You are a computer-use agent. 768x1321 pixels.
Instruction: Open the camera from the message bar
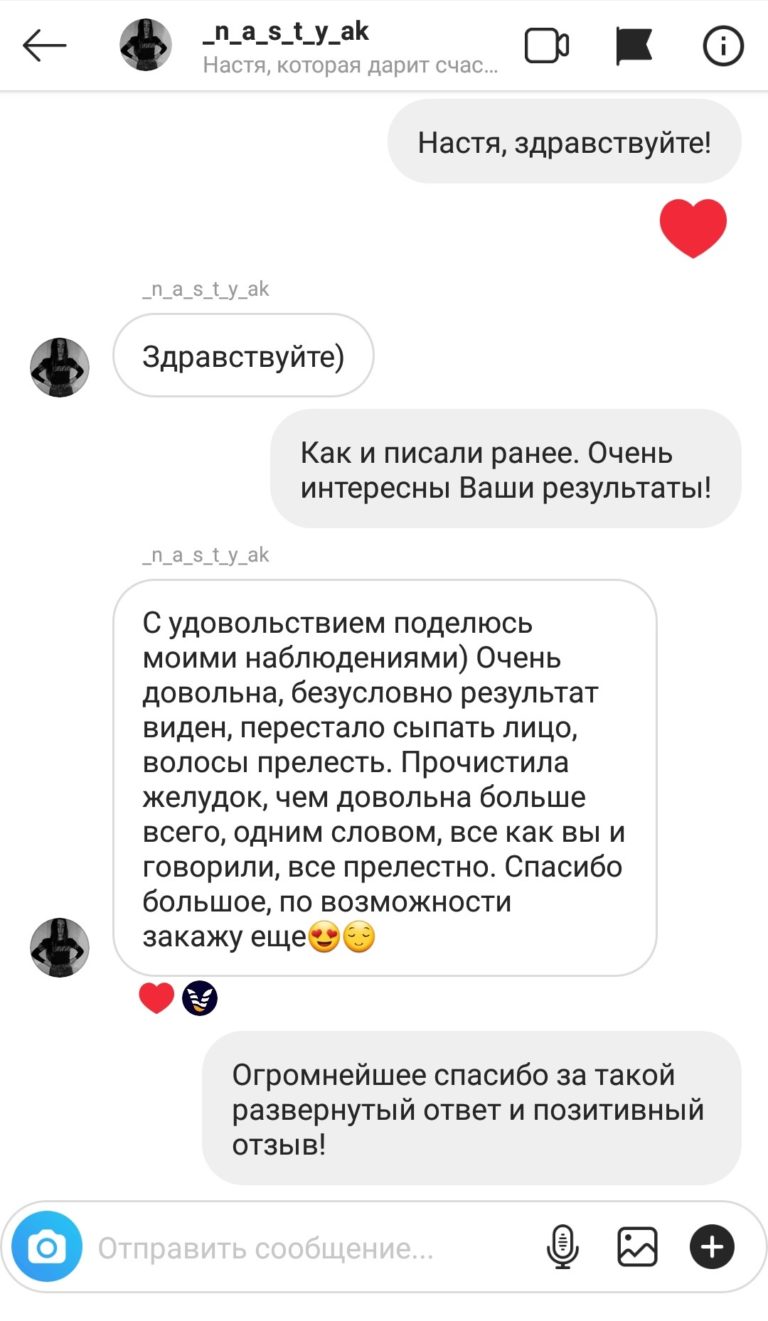pyautogui.click(x=47, y=1246)
